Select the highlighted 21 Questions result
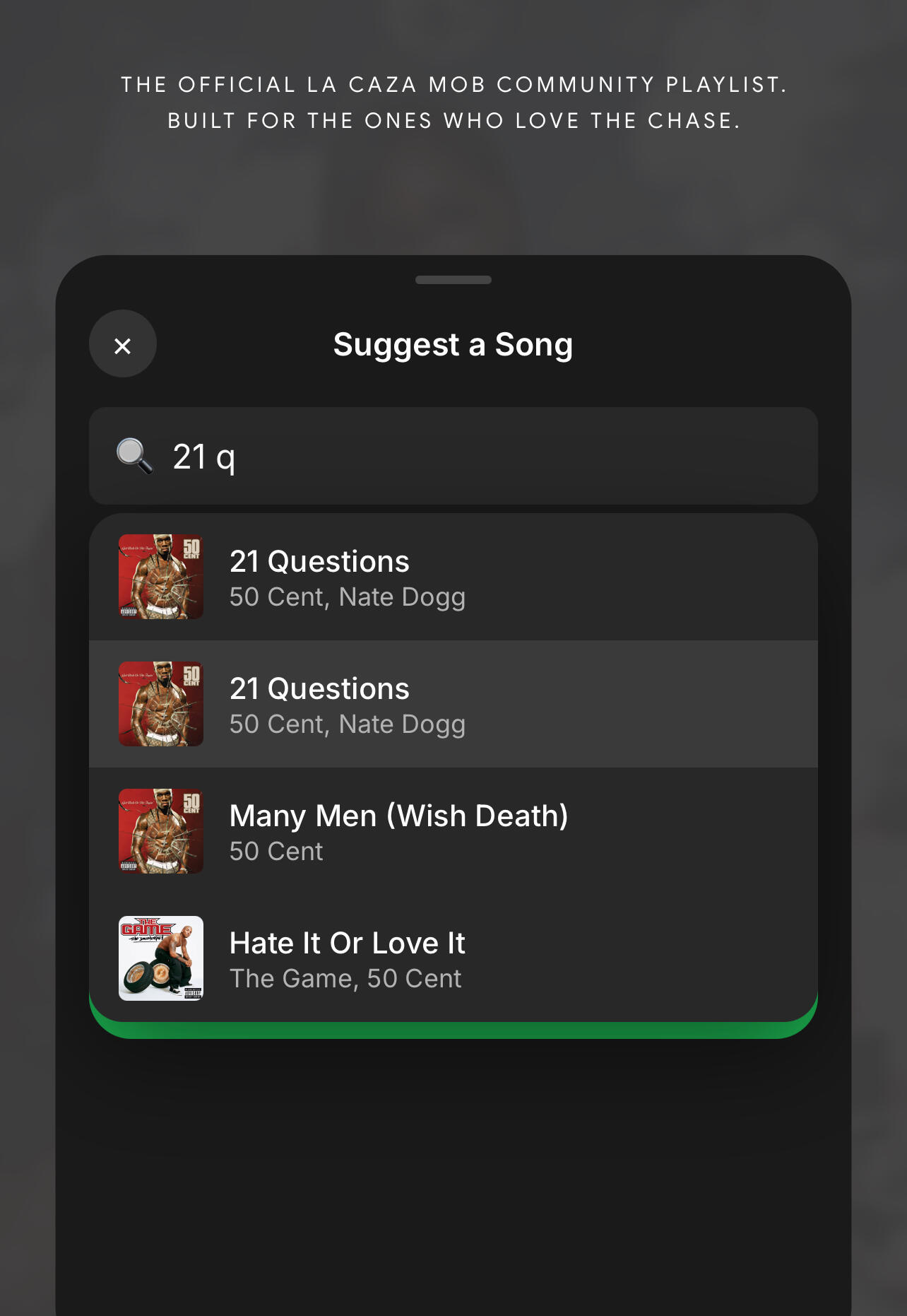907x1316 pixels. [452, 704]
